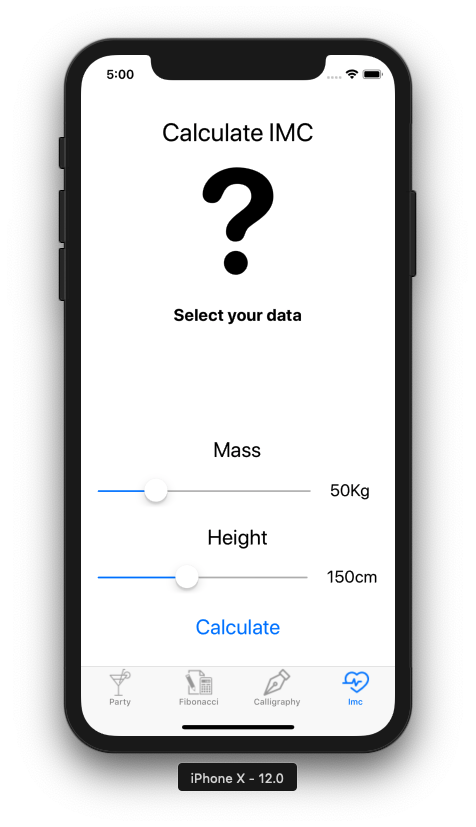The height and width of the screenshot is (827, 476).
Task: Go to the Calligraphy tab
Action: click(x=277, y=688)
